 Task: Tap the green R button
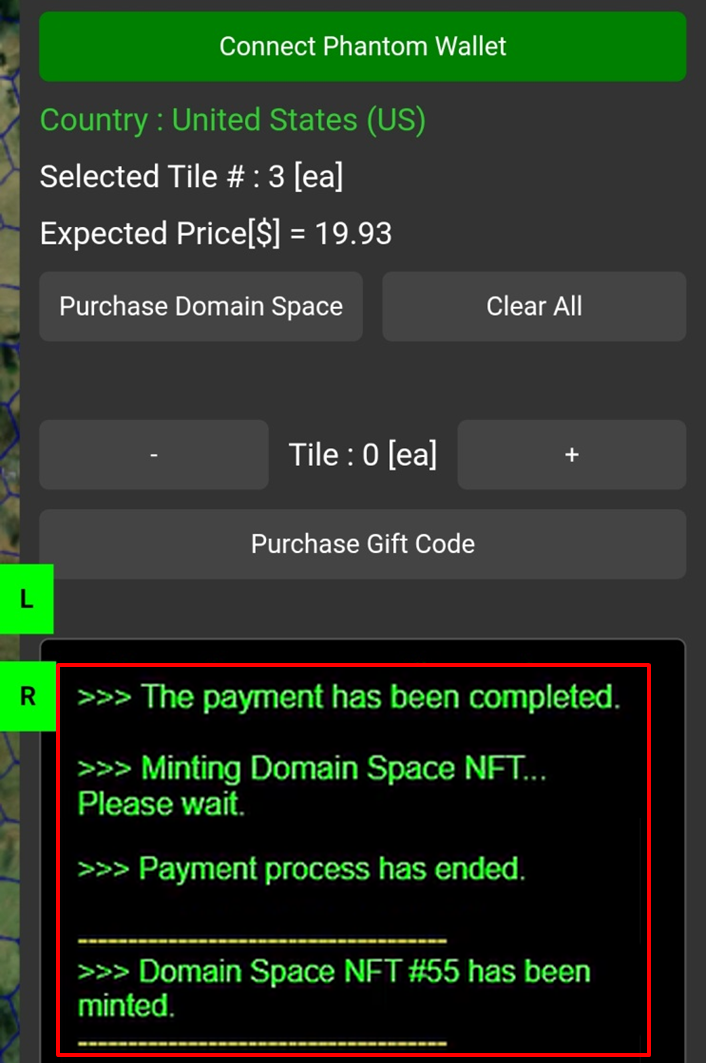coord(27,696)
